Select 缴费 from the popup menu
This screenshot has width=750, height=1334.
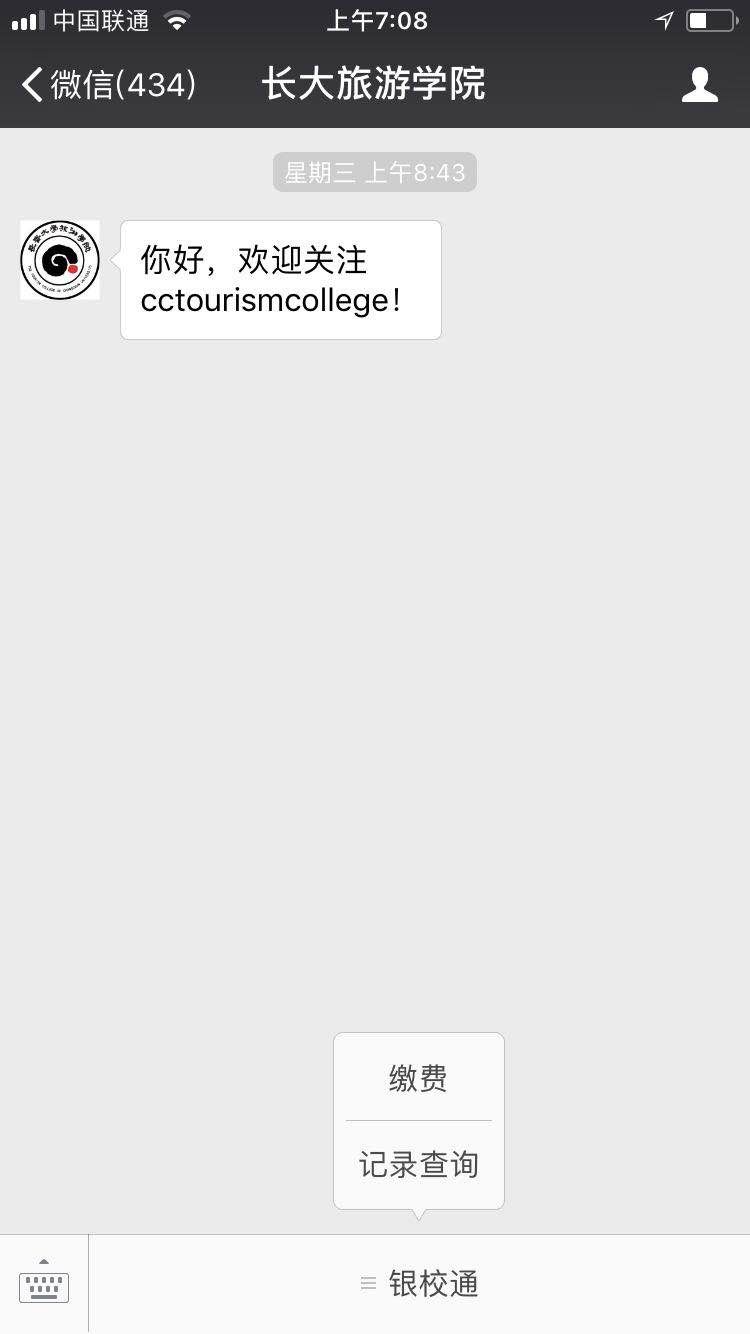[418, 1078]
